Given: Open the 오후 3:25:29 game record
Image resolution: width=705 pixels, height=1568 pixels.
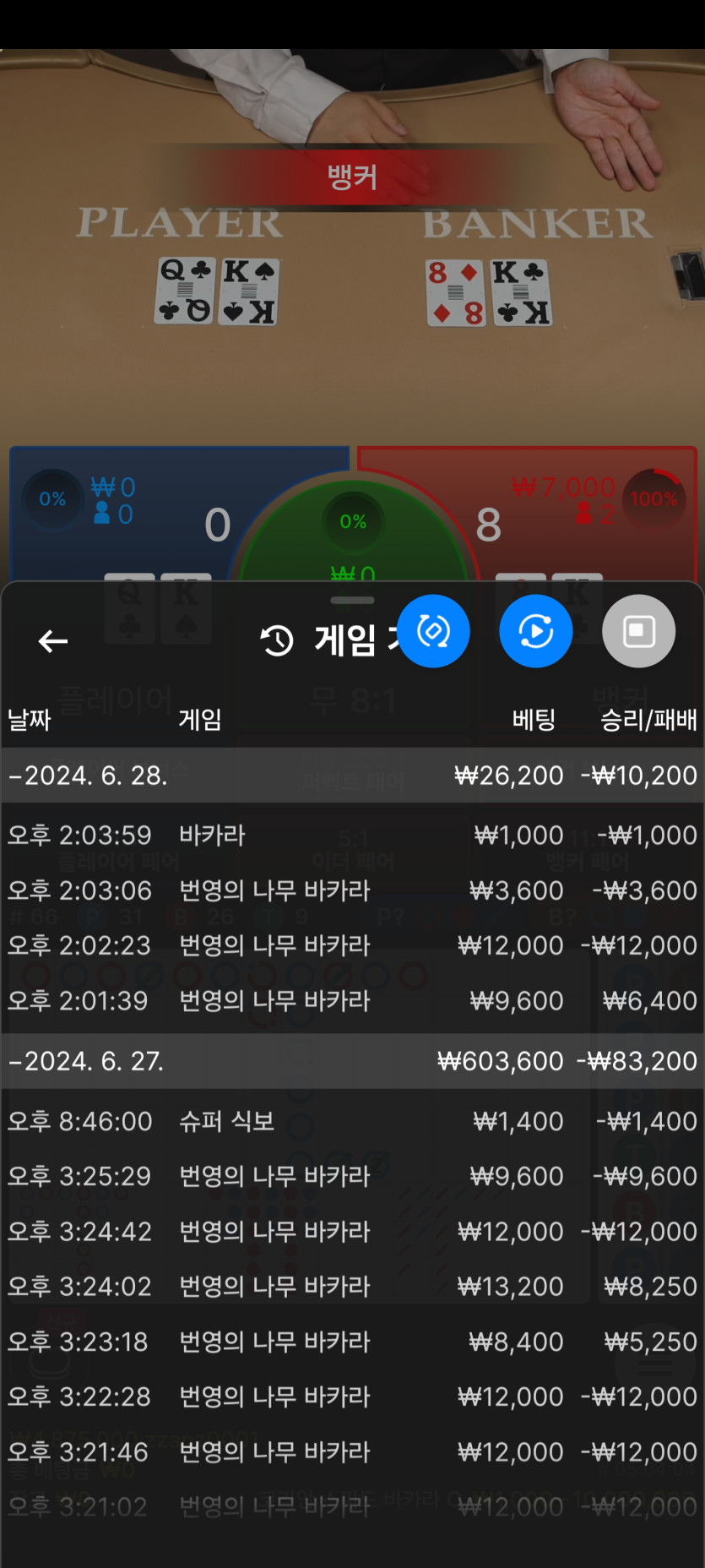Looking at the screenshot, I should [x=352, y=1176].
